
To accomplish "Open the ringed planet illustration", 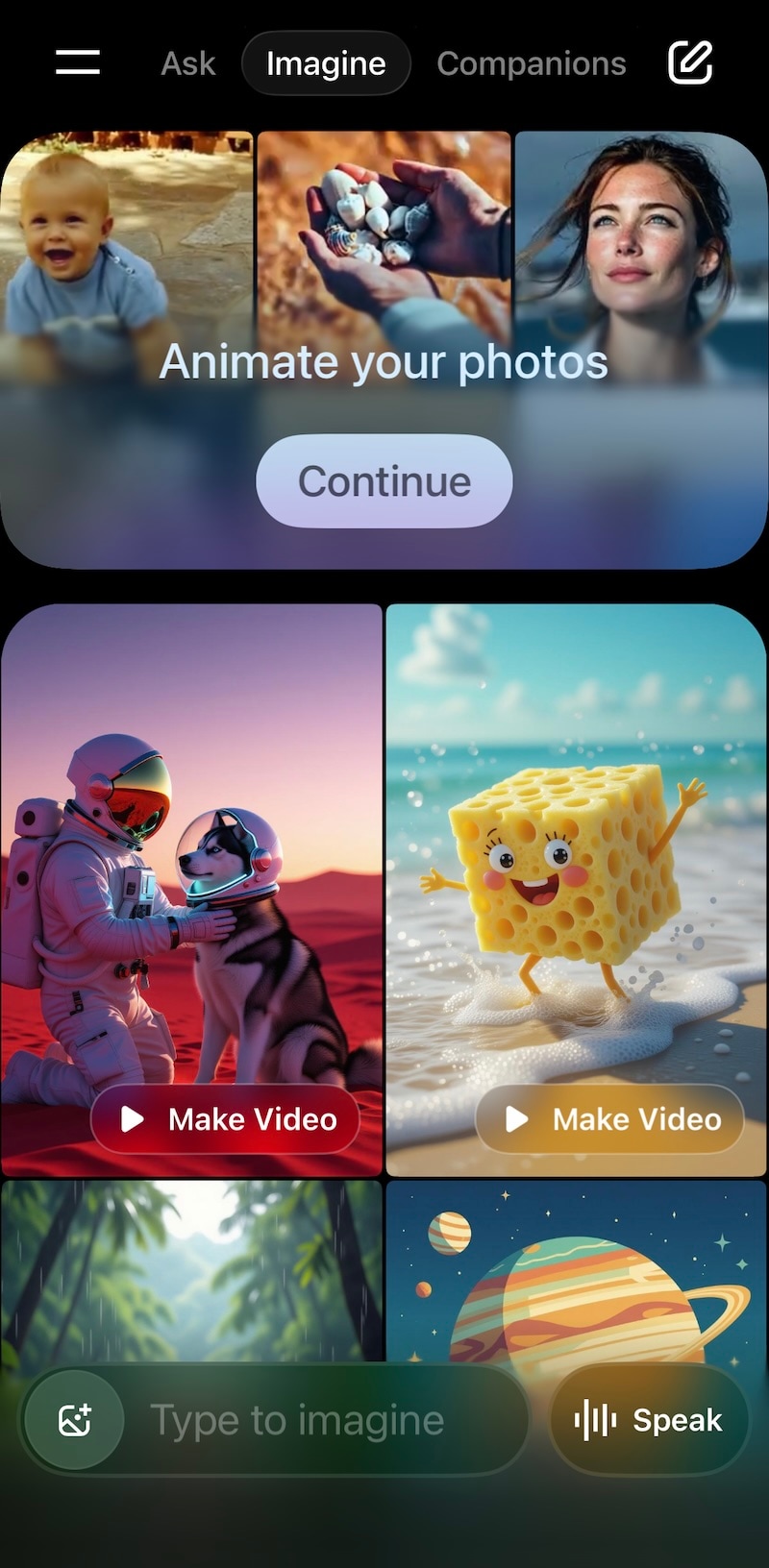I will click(x=577, y=1278).
